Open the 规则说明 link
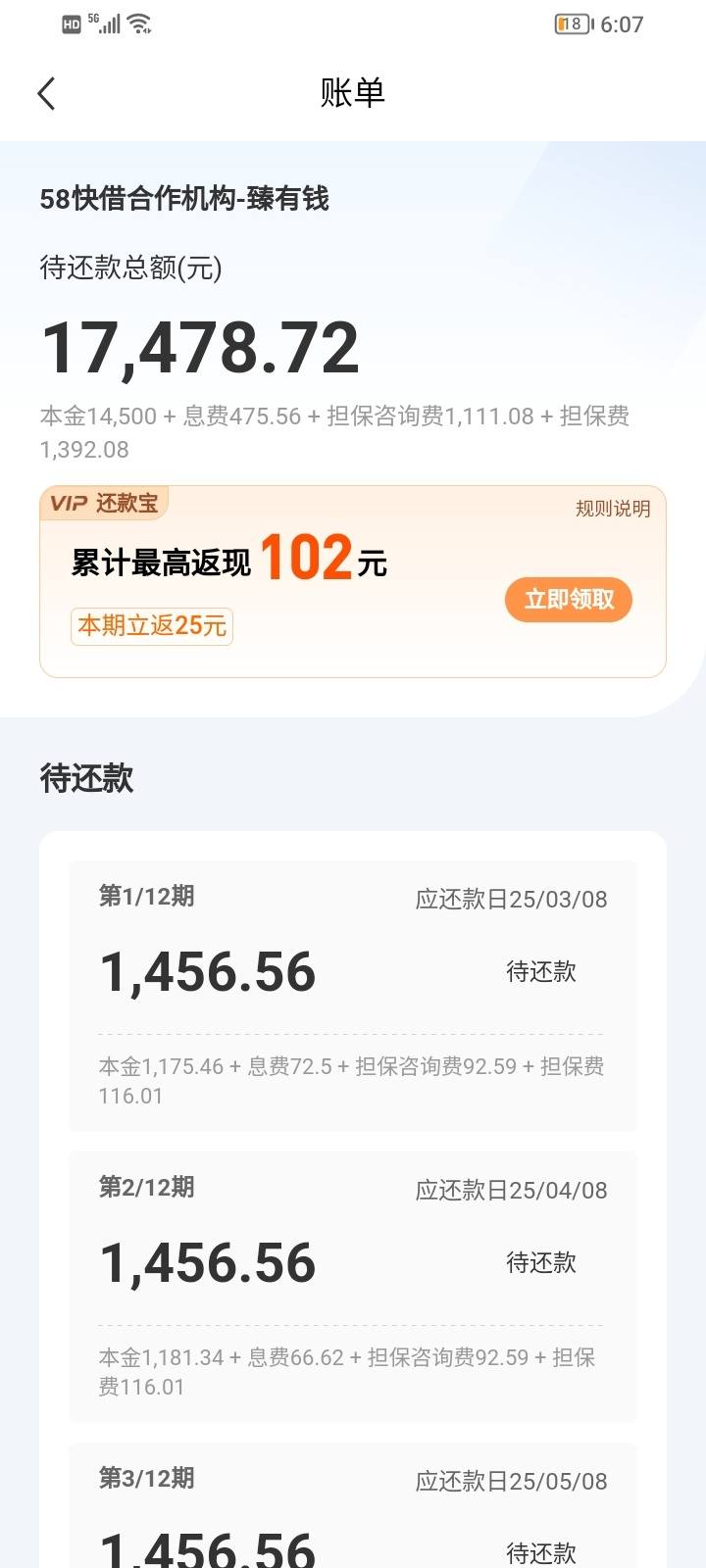Viewport: 706px width, 1568px height. click(x=613, y=509)
